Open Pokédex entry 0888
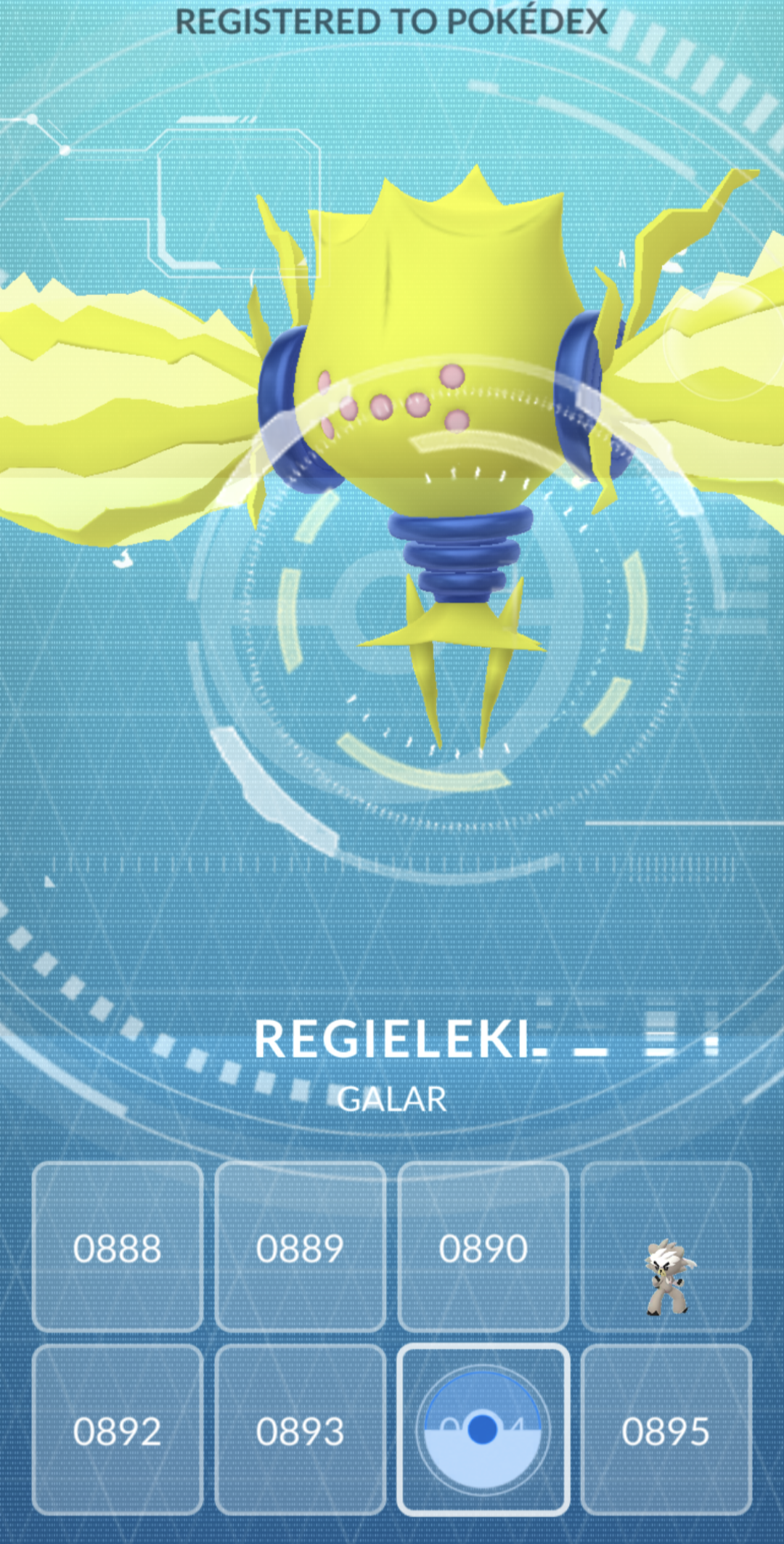784x1544 pixels. click(x=118, y=1247)
